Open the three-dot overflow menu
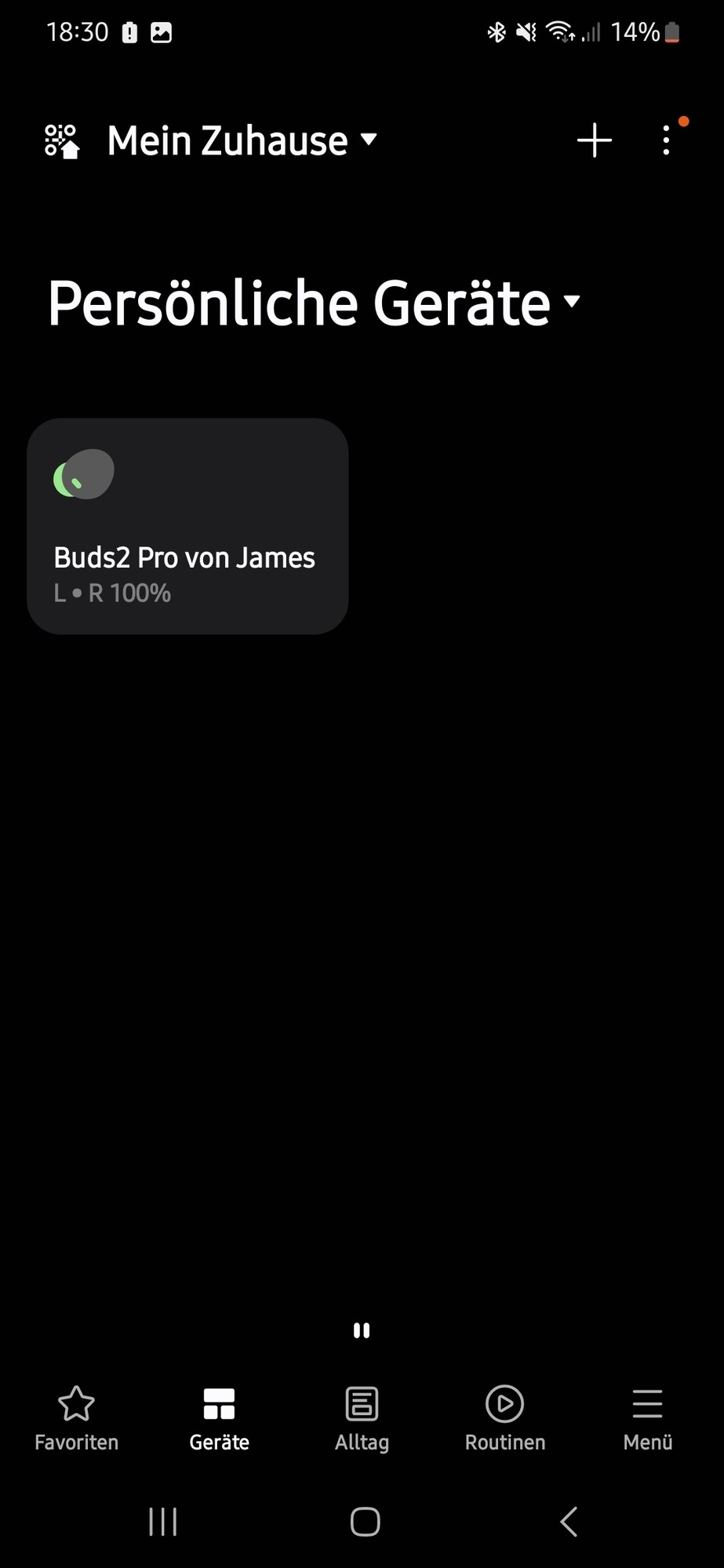 pos(666,141)
